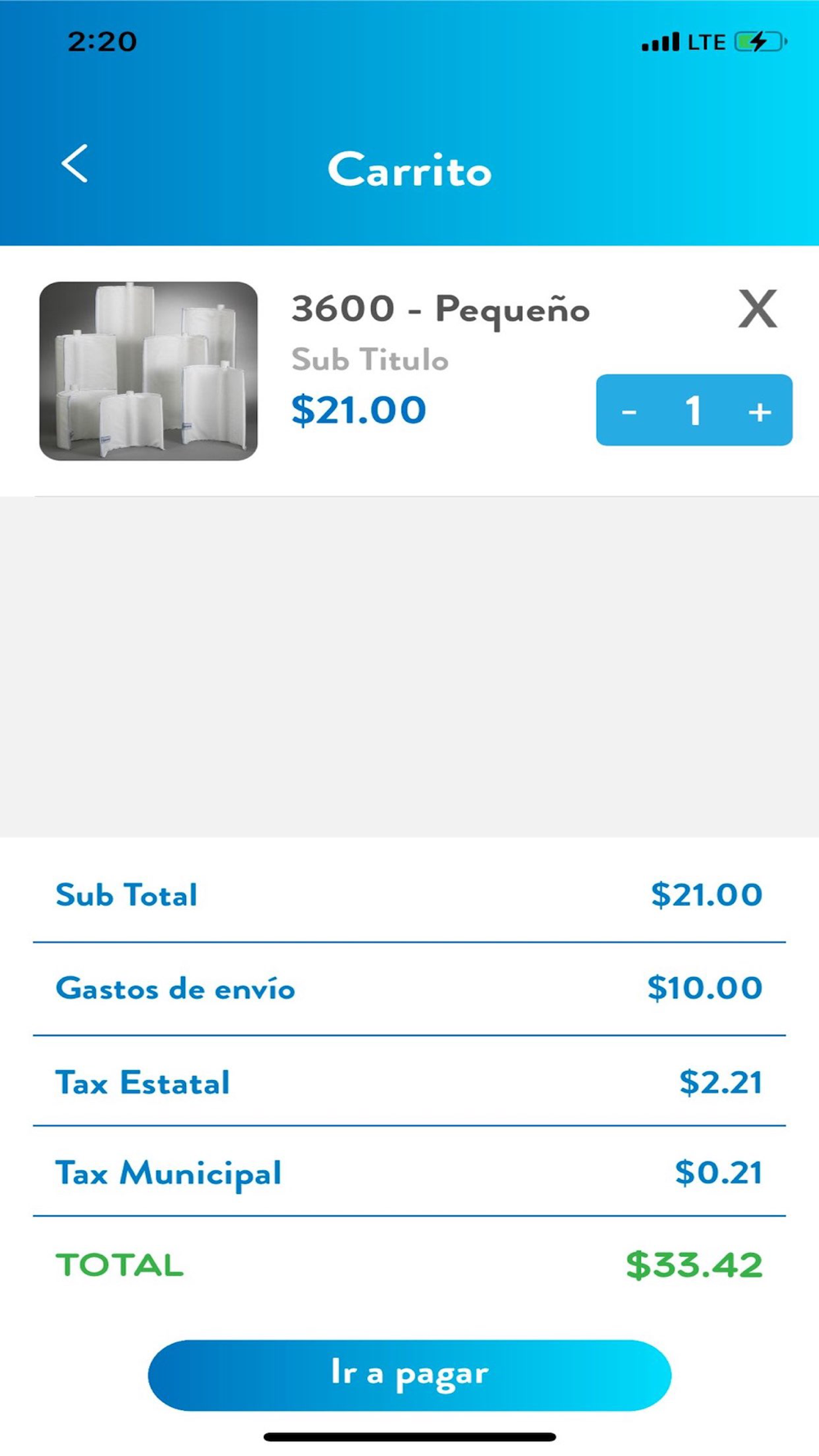Open the 3600 - Pequeño product image
The height and width of the screenshot is (1456, 819).
pos(148,371)
